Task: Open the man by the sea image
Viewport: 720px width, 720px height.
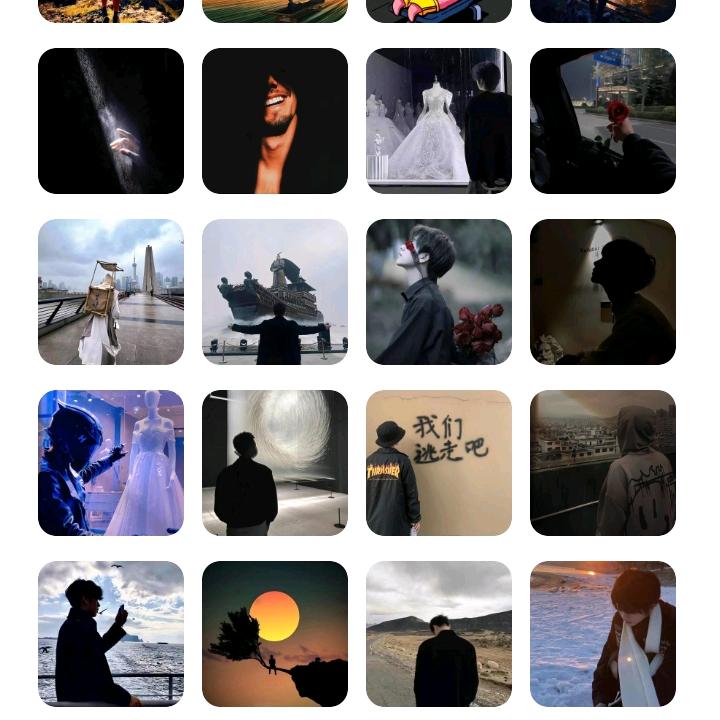Action: 111,634
